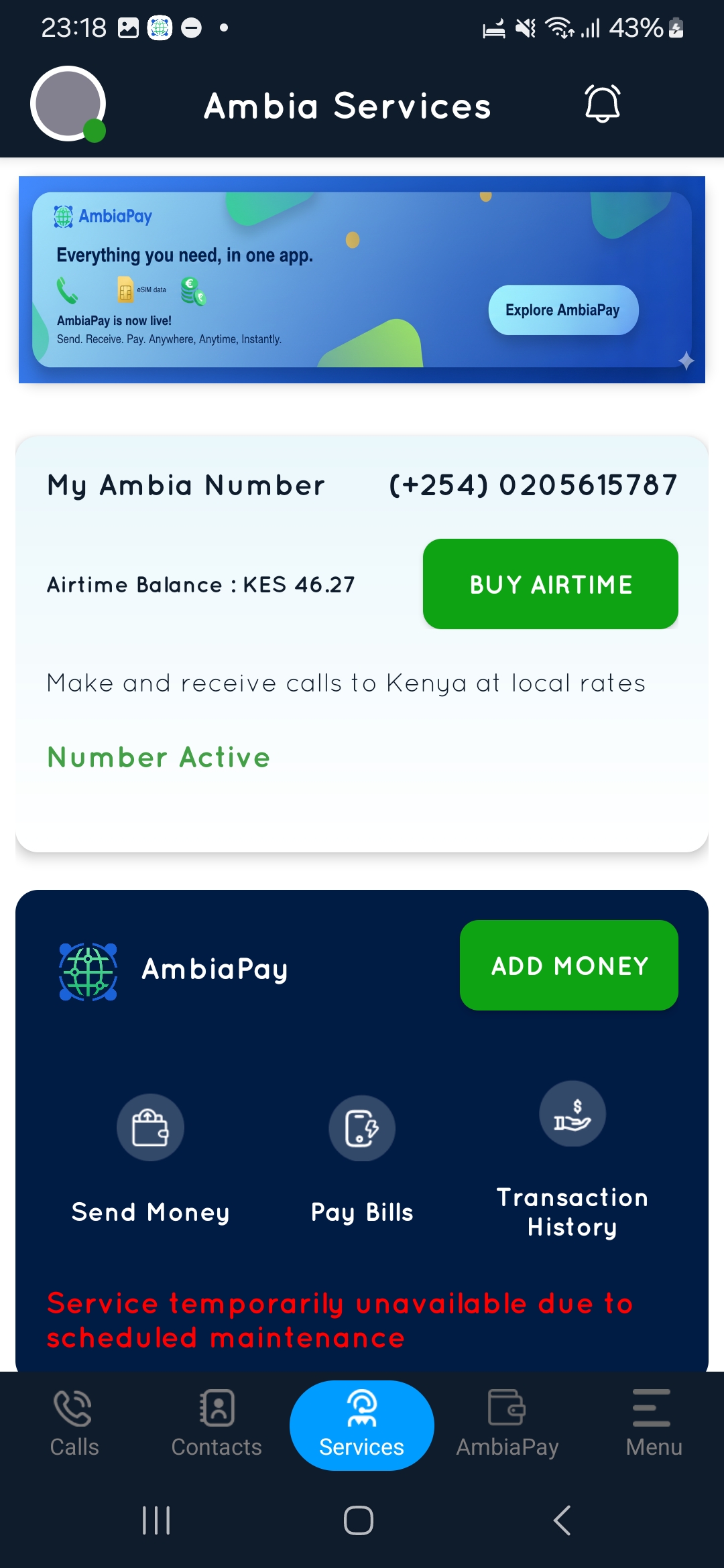Open the notification bell icon

point(602,105)
